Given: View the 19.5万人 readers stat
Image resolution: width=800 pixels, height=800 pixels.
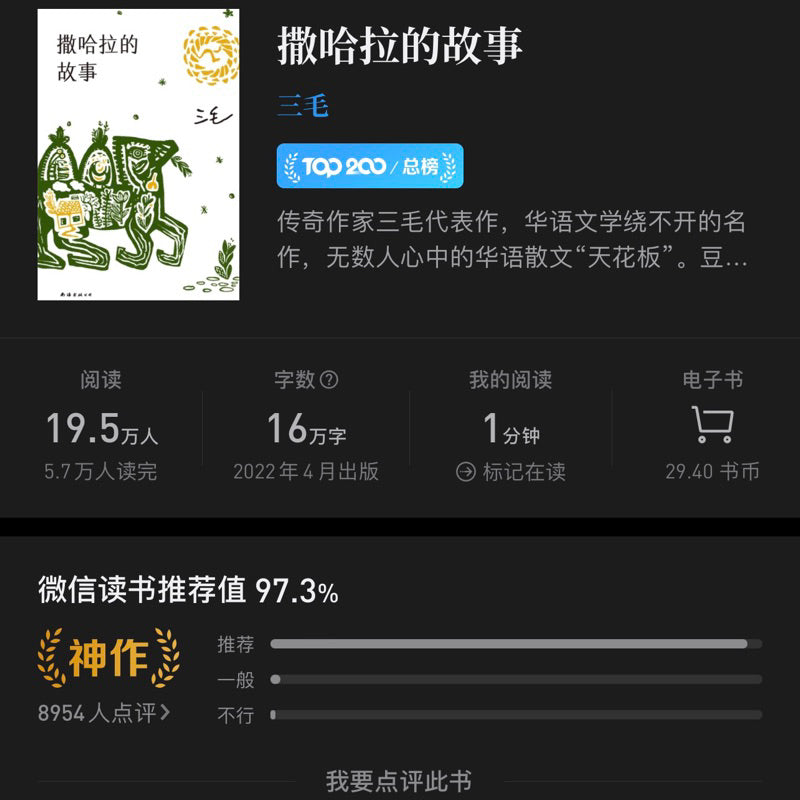Looking at the screenshot, I should (101, 428).
